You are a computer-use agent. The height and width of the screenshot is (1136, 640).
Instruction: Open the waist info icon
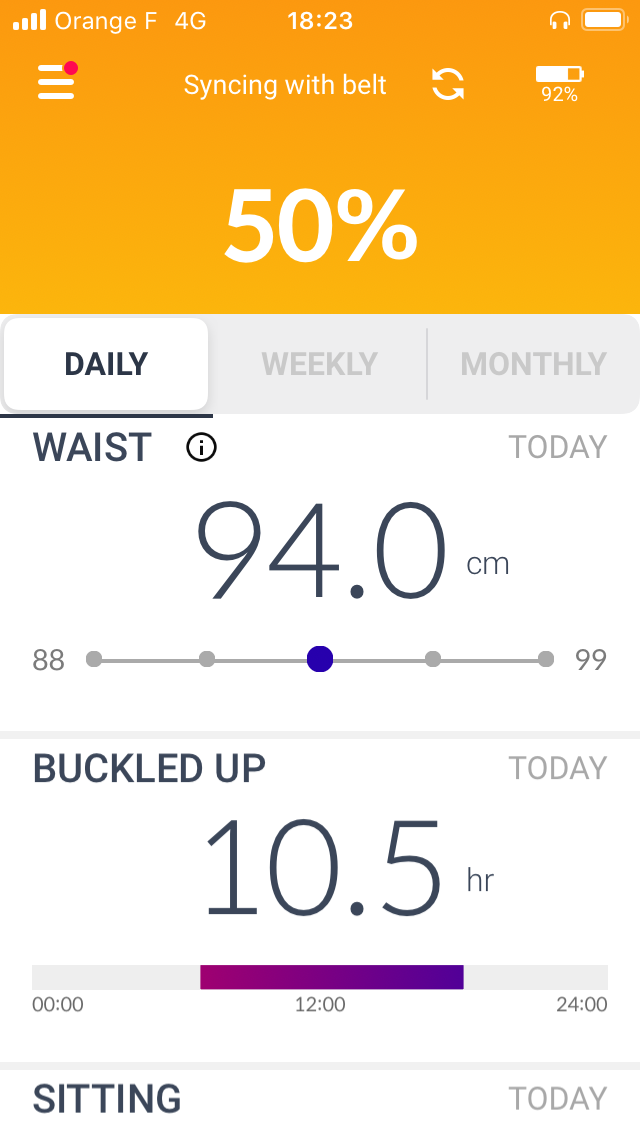[x=201, y=448]
